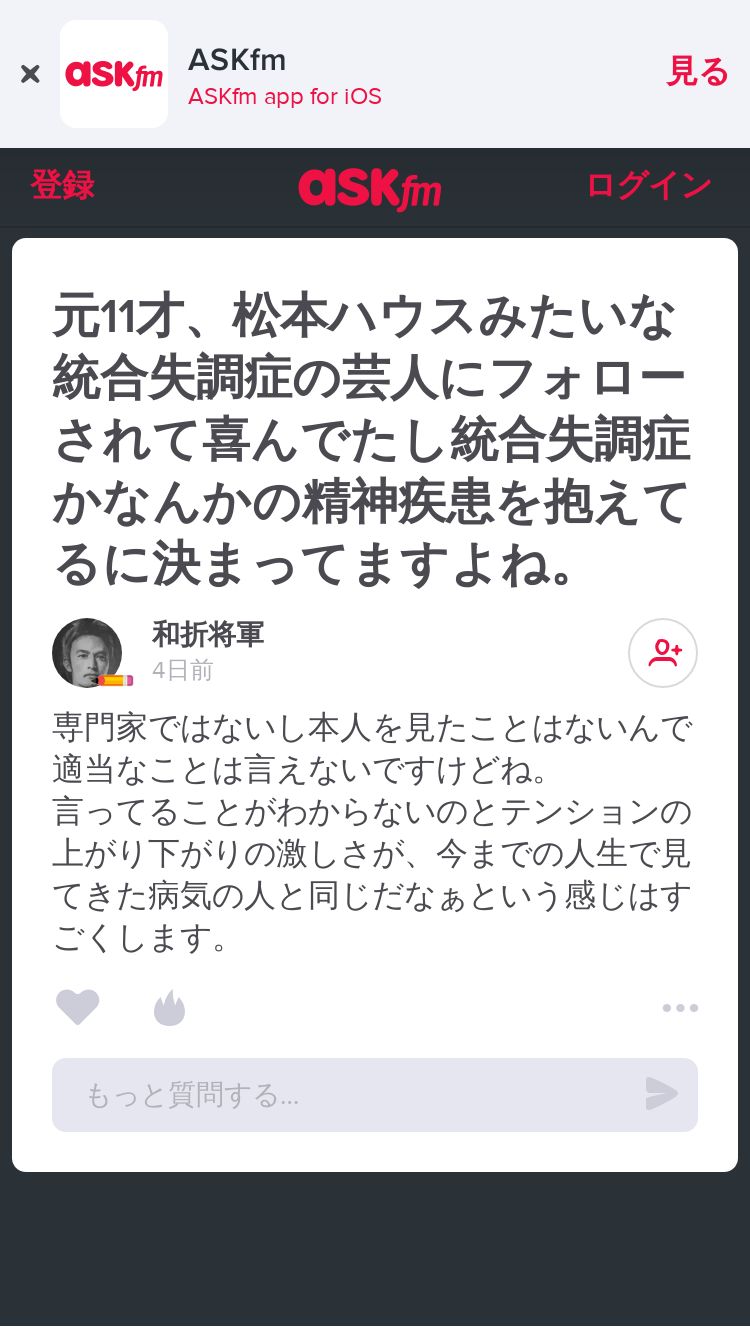Open the ログイン login link
Viewport: 750px width, 1334px height.
click(649, 185)
